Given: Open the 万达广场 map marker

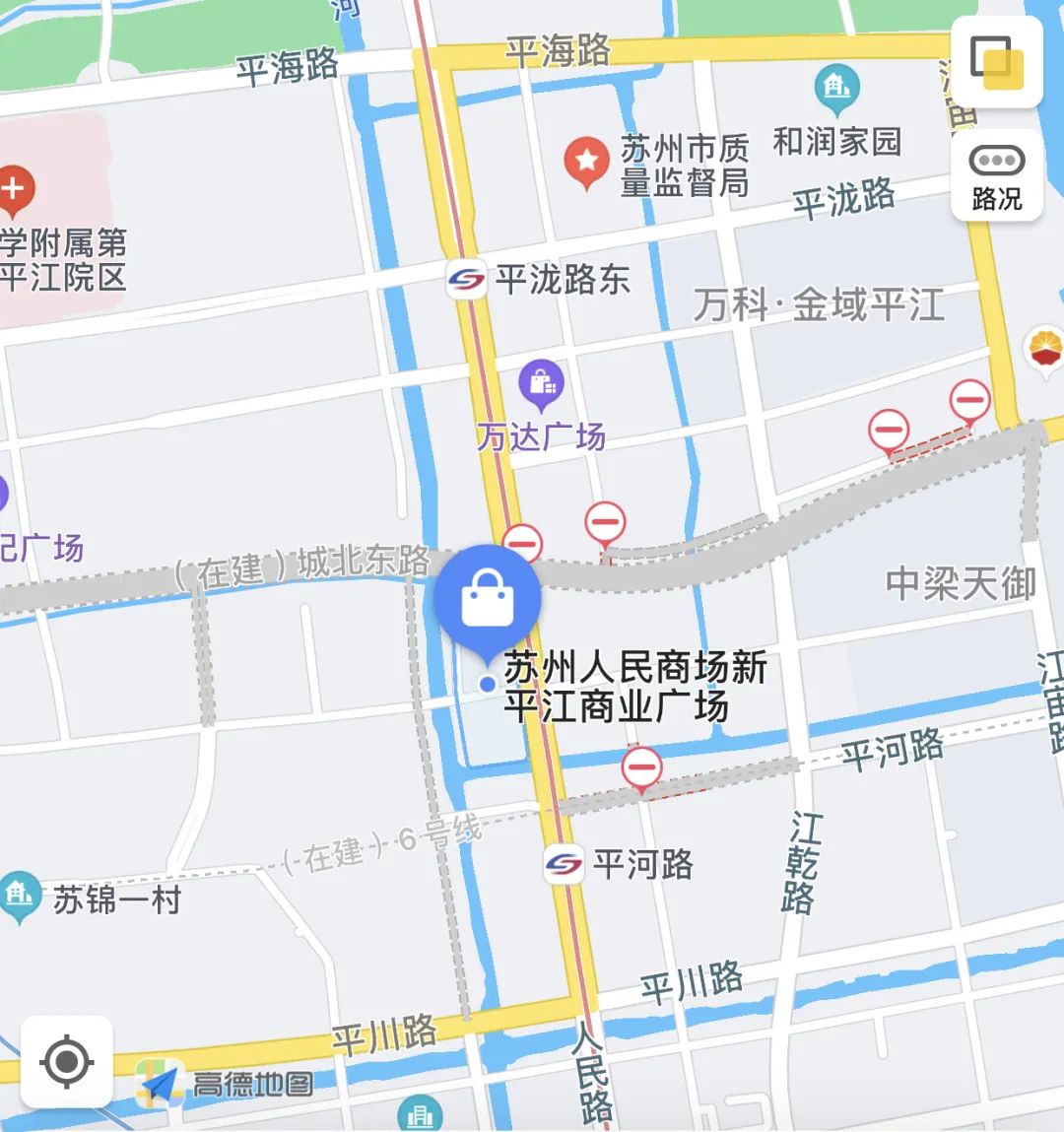Looking at the screenshot, I should click(541, 384).
